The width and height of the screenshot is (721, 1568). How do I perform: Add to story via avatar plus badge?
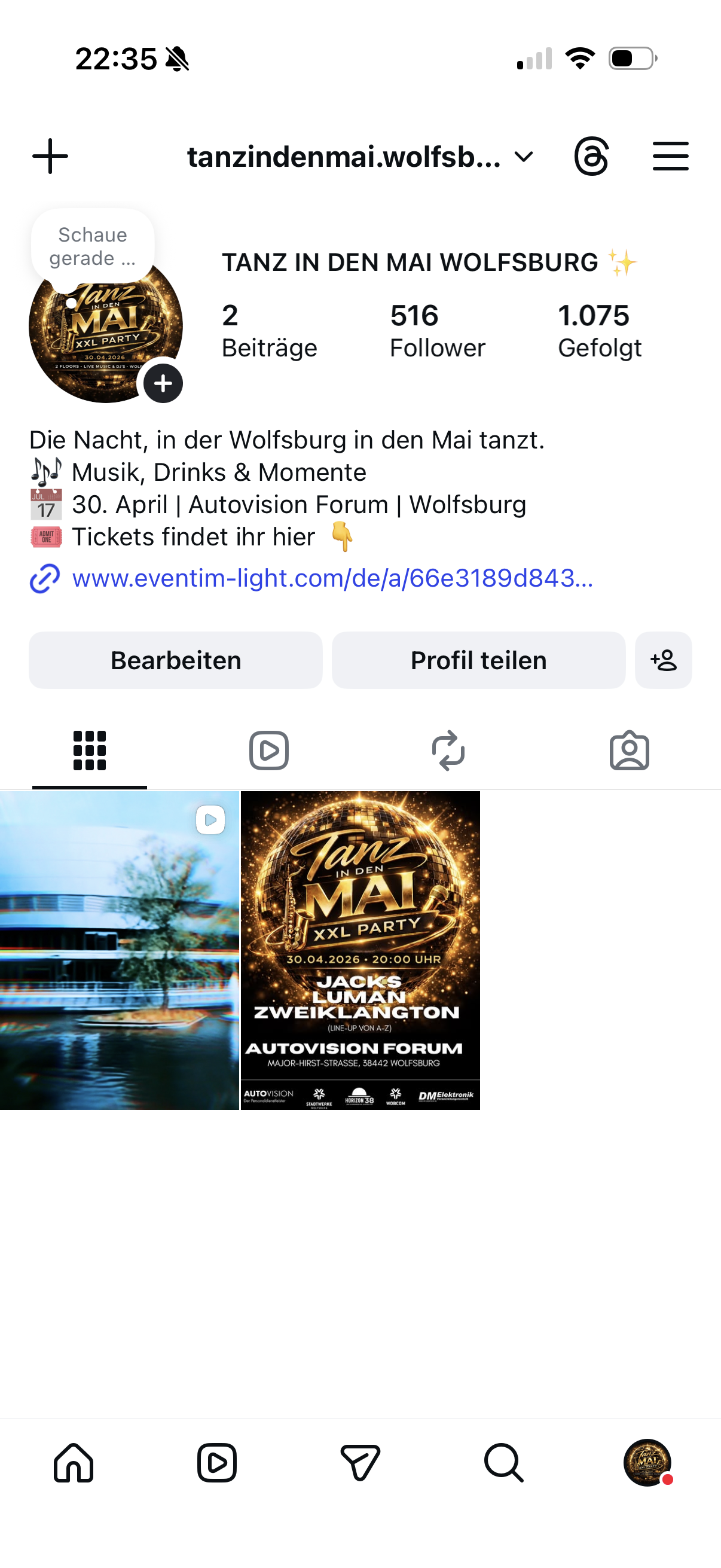coord(162,383)
